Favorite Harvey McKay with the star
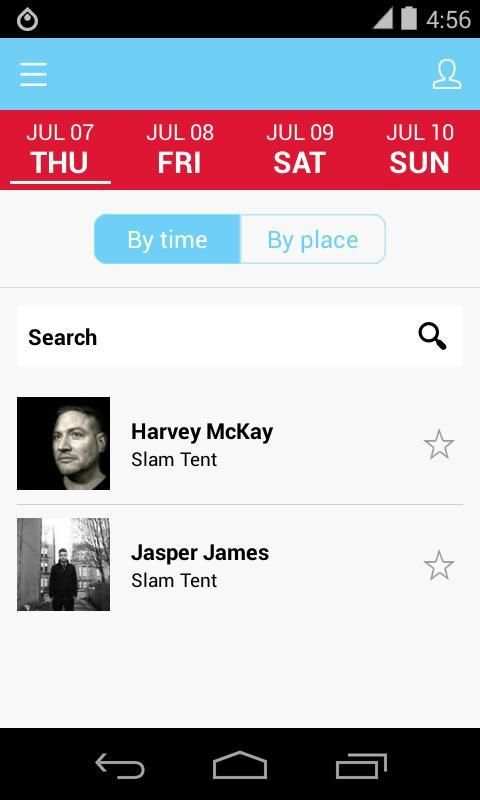 coord(439,445)
